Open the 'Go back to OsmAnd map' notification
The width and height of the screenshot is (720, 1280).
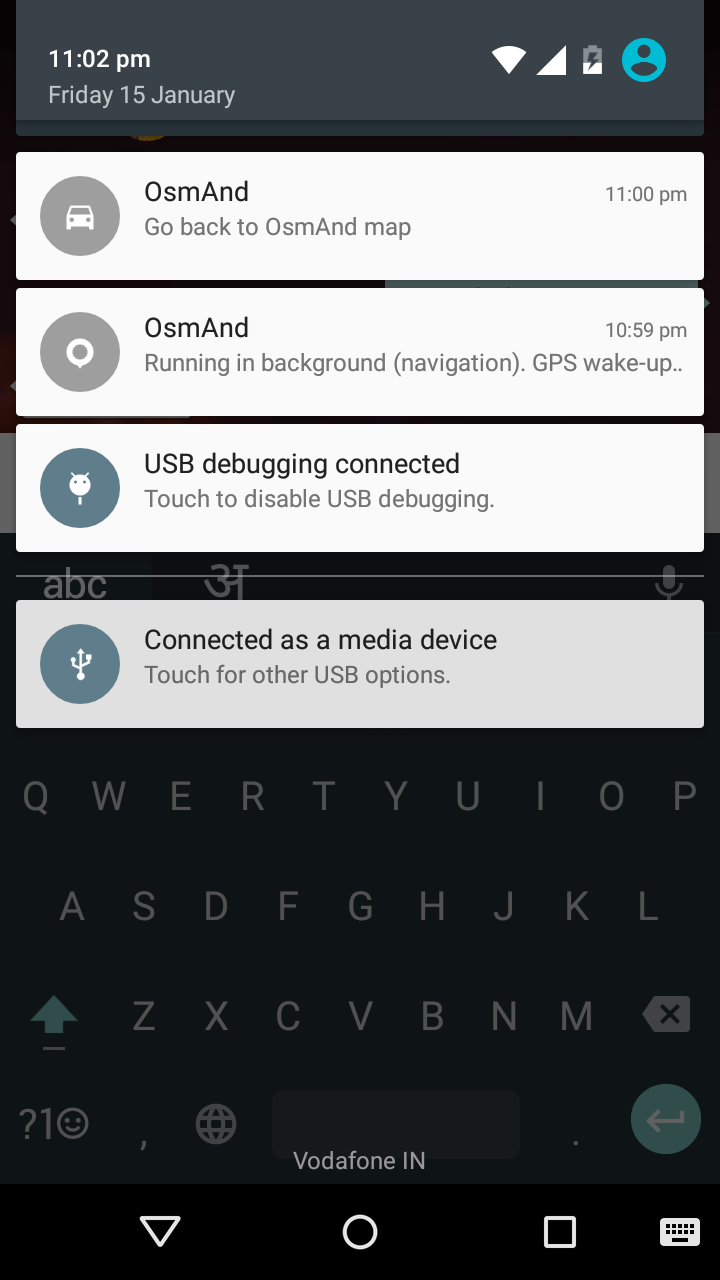[360, 216]
